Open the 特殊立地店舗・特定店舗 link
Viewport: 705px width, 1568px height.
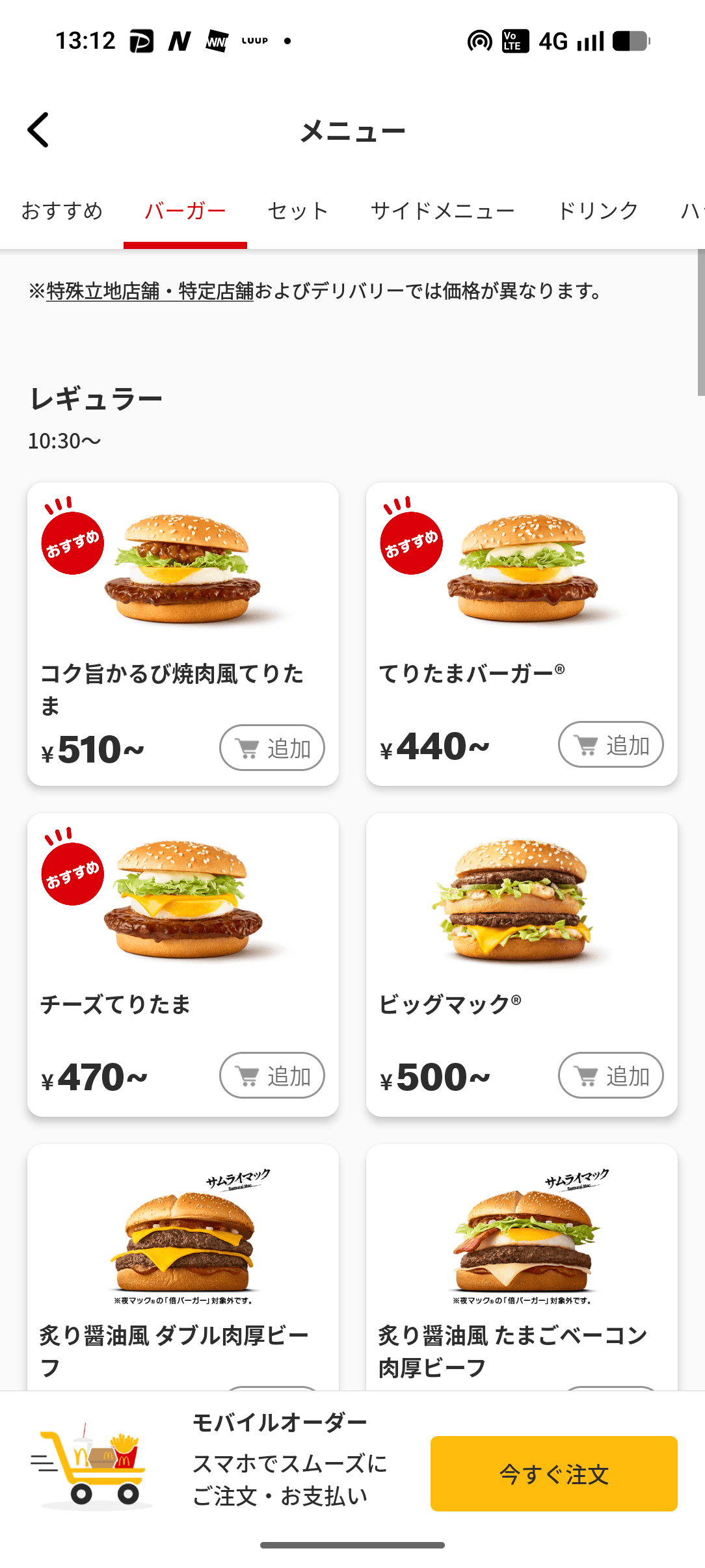(150, 291)
